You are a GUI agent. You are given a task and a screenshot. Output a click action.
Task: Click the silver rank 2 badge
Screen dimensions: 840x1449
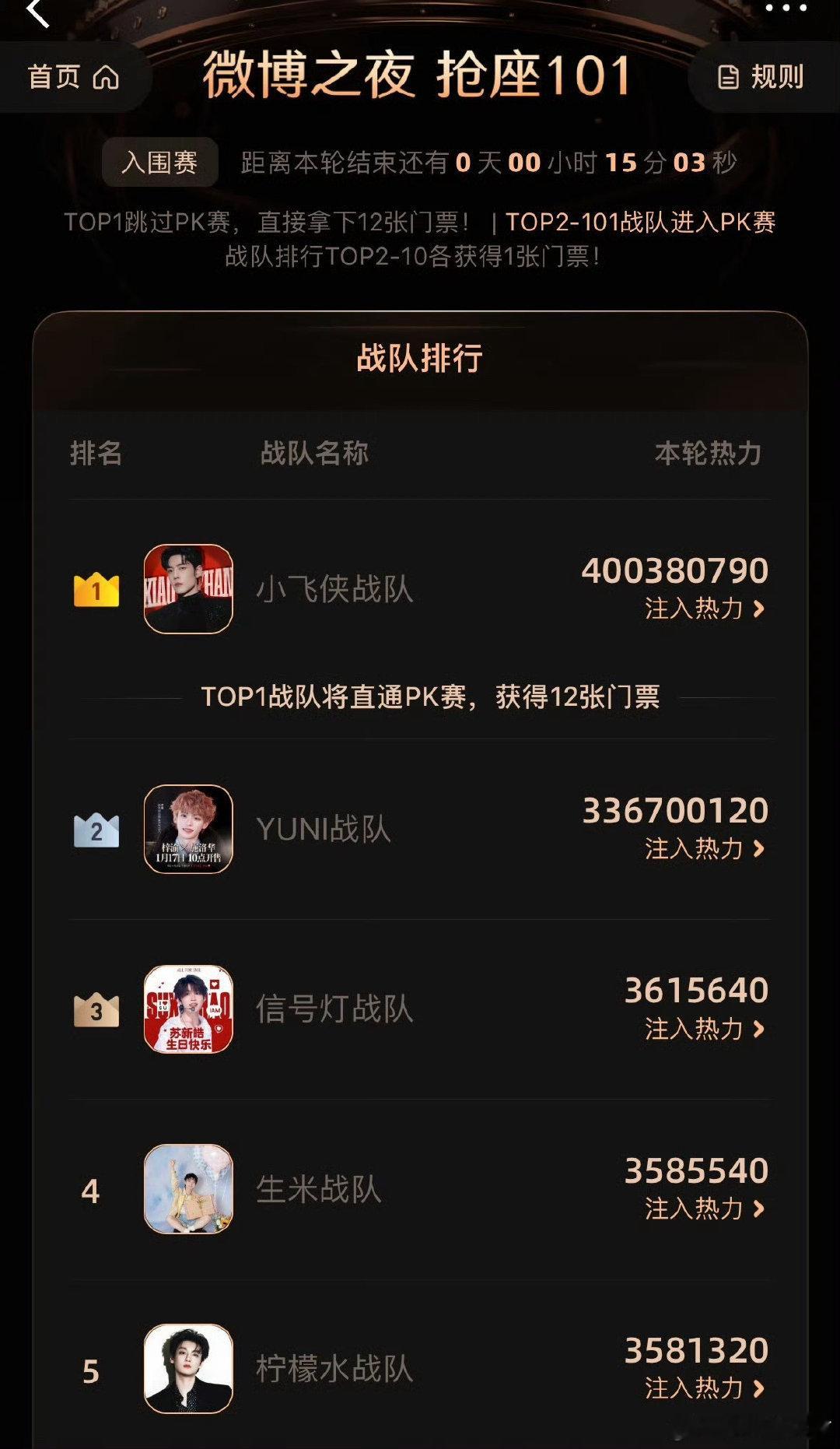click(x=96, y=831)
